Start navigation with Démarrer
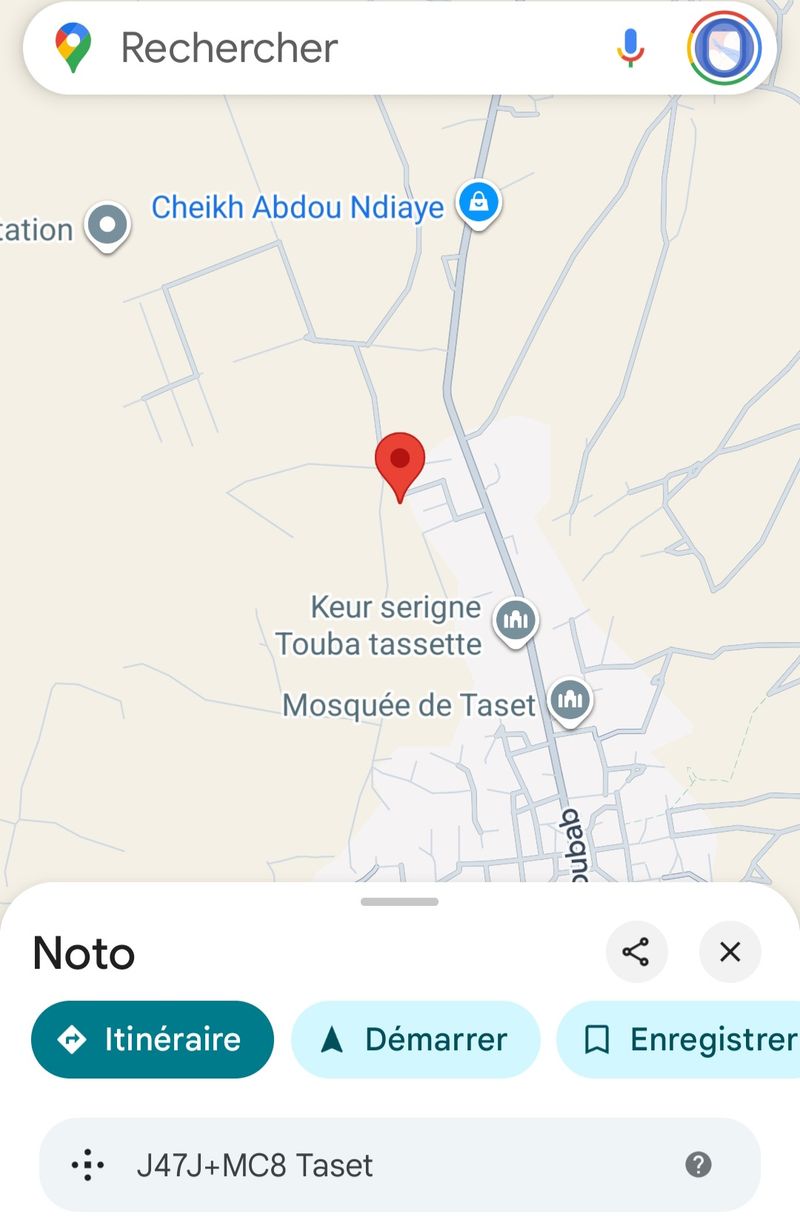This screenshot has width=800, height=1225. click(x=415, y=1040)
